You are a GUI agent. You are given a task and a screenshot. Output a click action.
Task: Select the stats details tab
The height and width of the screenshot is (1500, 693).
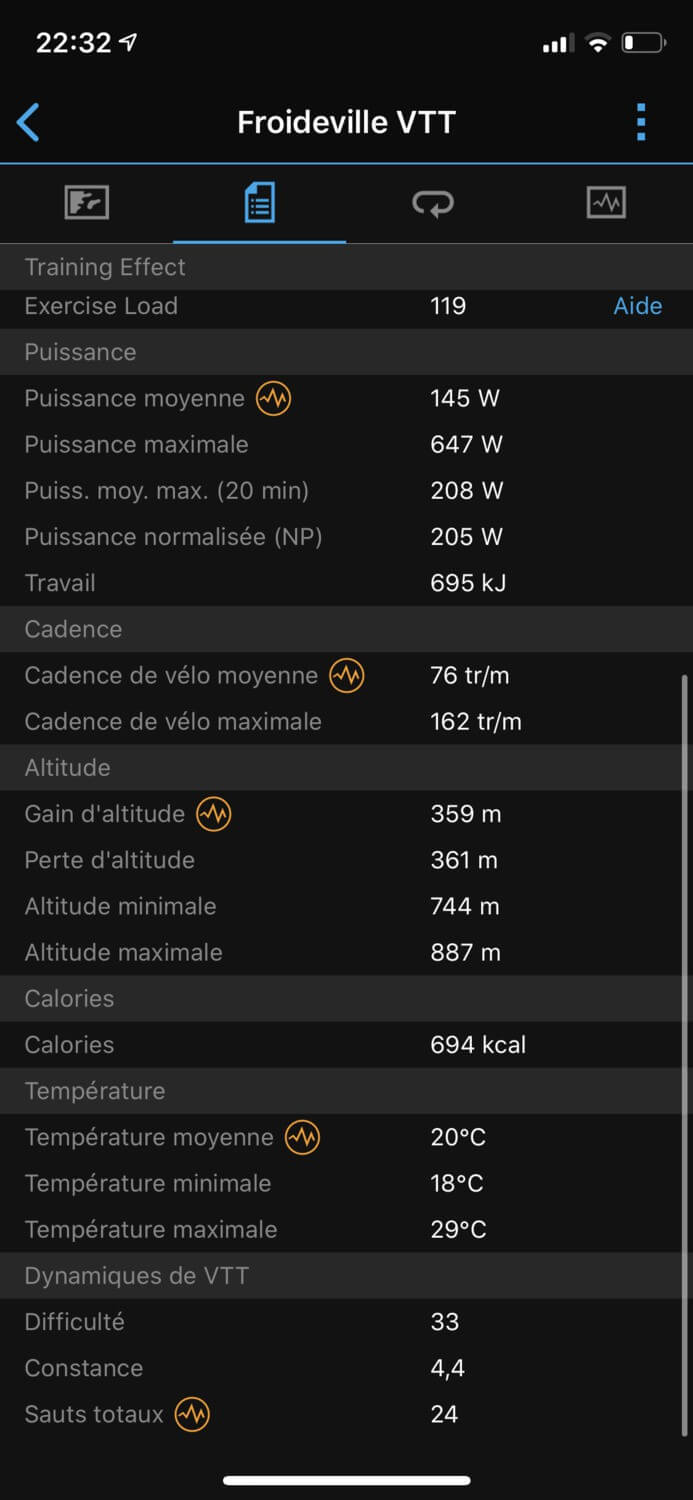pos(259,203)
